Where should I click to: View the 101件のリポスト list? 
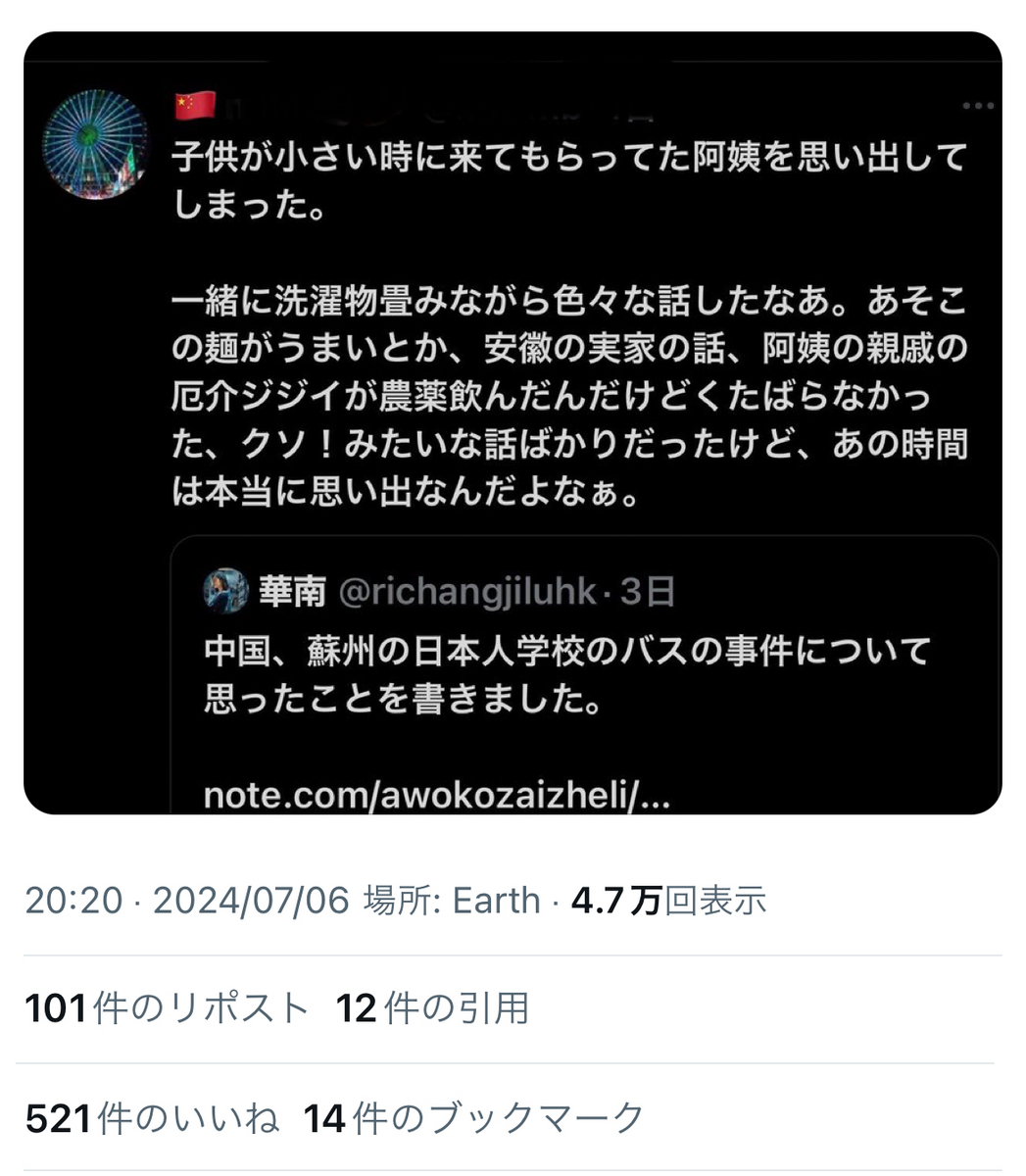(167, 1008)
